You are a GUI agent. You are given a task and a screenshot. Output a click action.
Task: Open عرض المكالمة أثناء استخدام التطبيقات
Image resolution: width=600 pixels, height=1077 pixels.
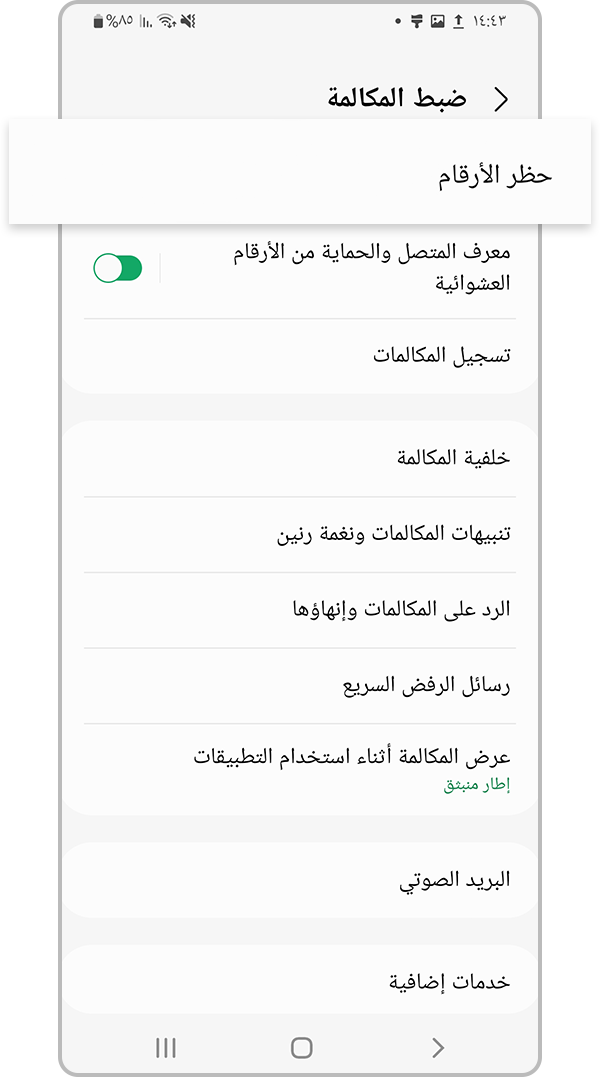click(300, 769)
